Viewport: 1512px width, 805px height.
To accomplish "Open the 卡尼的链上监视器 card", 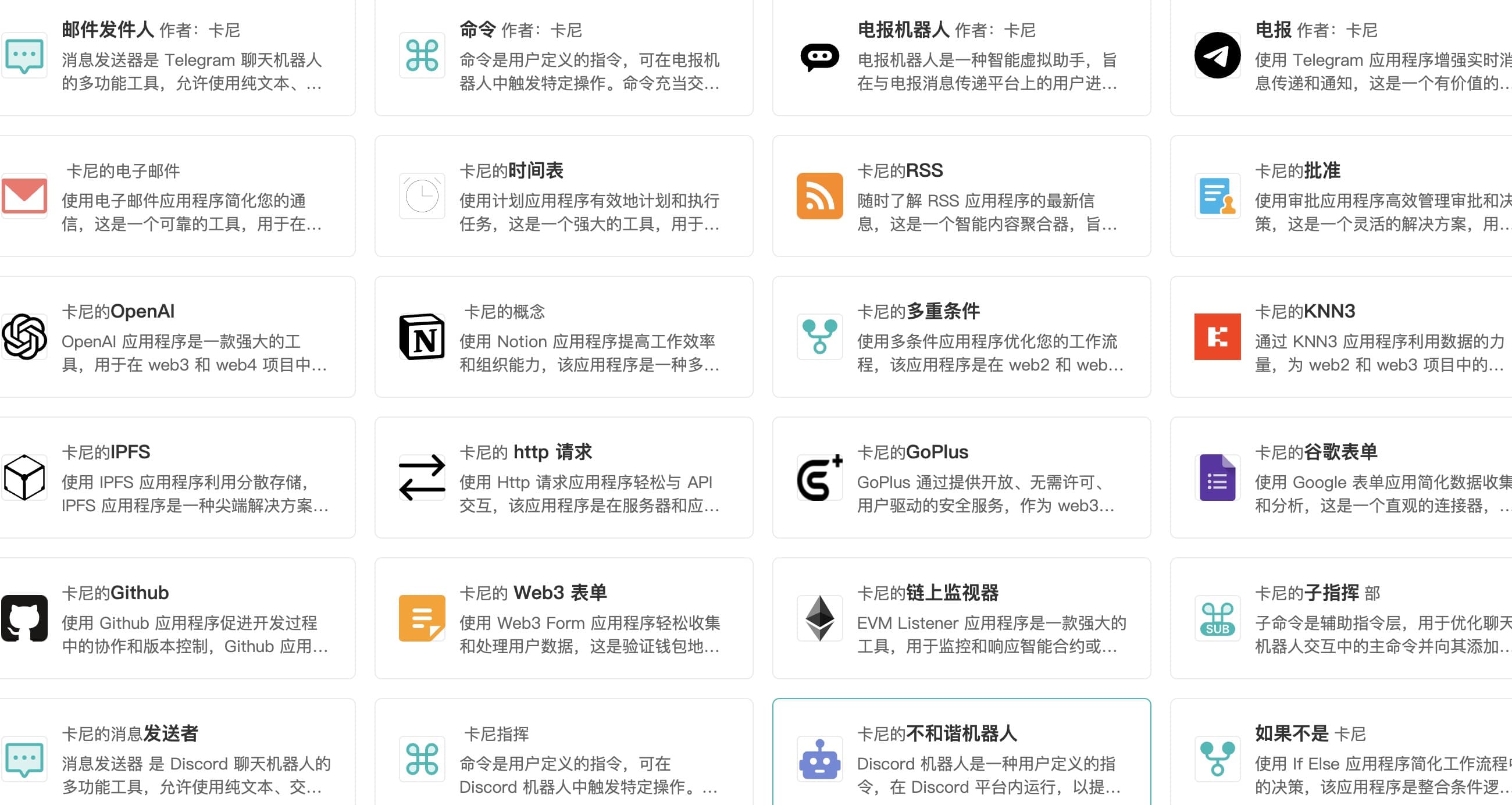I will (961, 618).
